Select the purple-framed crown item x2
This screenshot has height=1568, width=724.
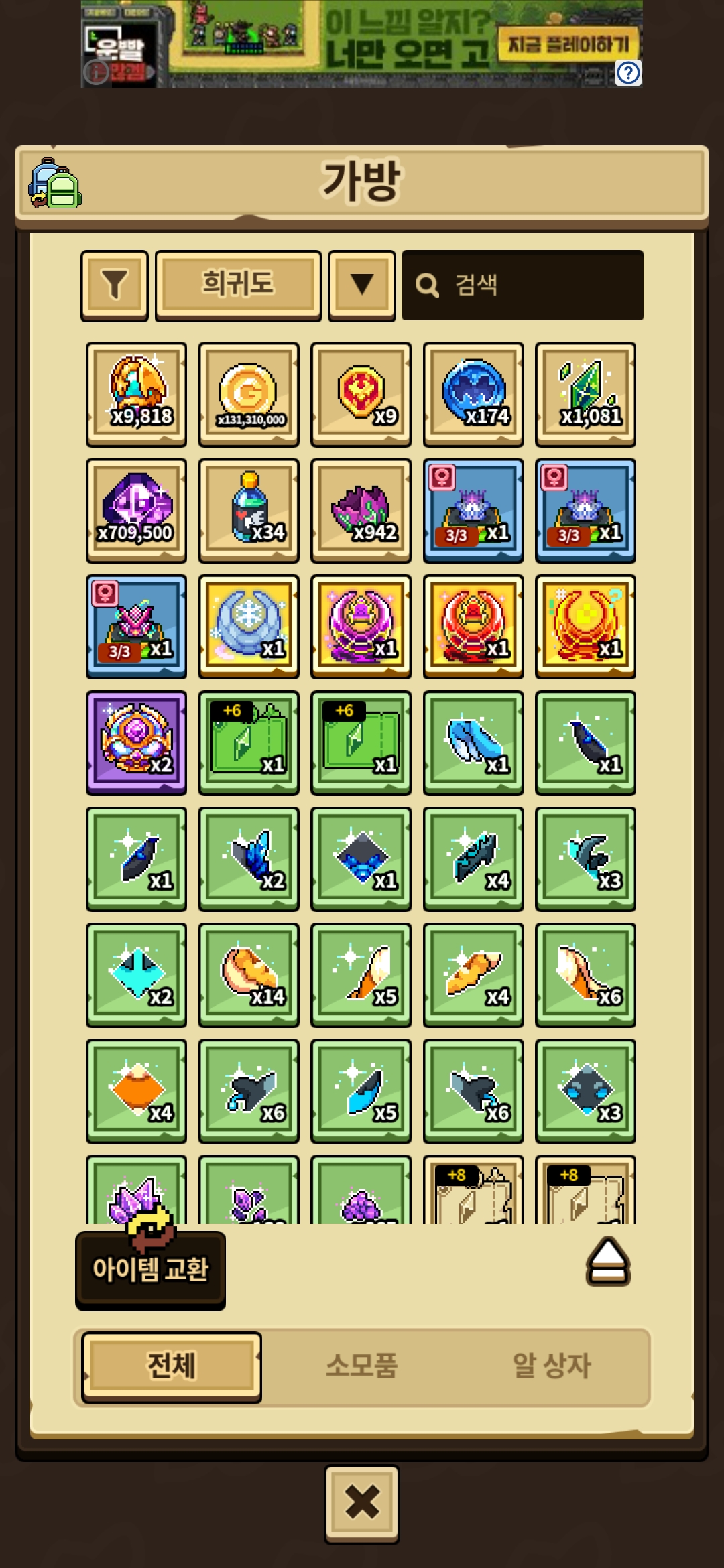136,742
